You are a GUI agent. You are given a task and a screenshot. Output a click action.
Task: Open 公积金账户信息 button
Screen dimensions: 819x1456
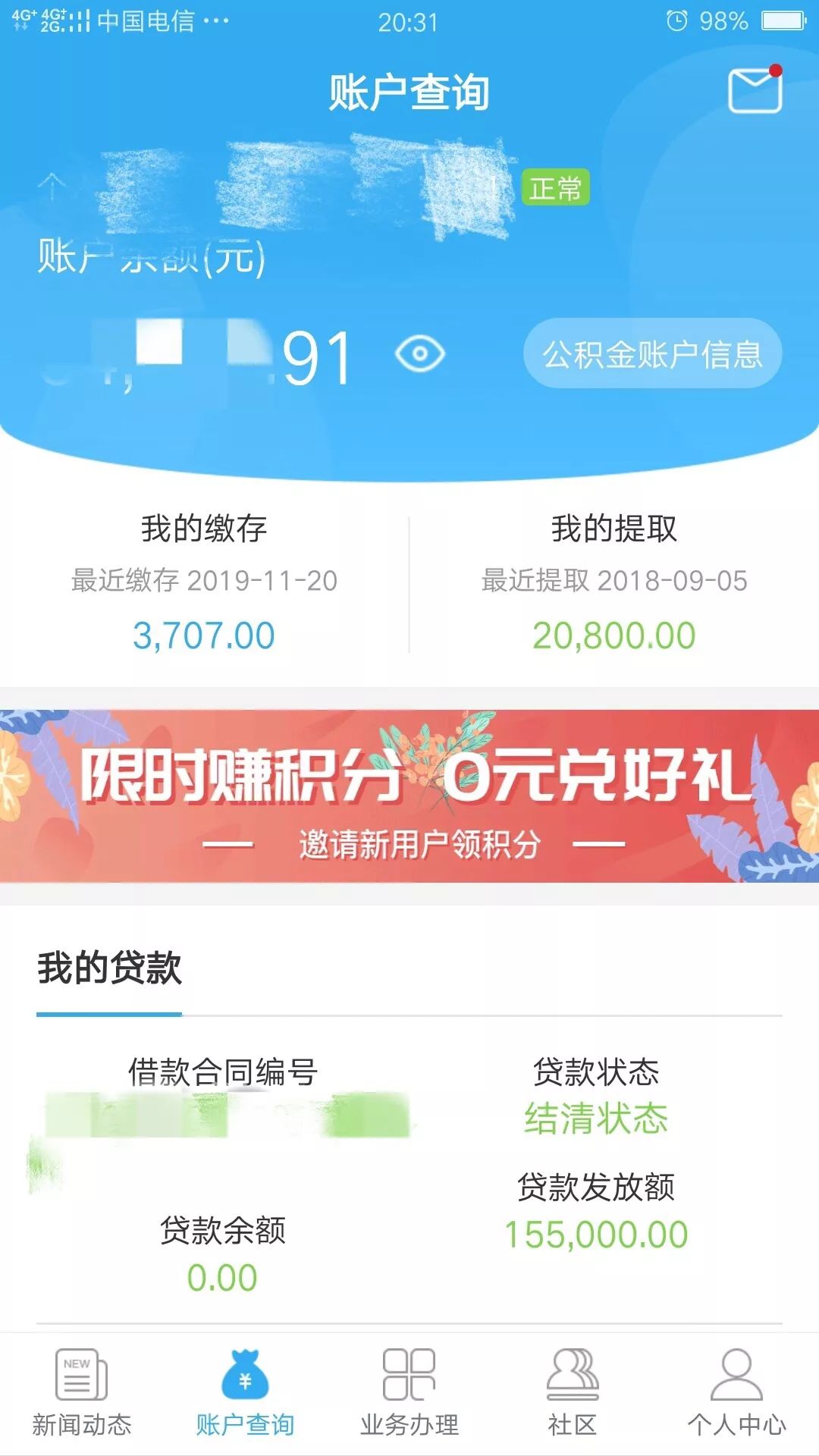point(652,353)
